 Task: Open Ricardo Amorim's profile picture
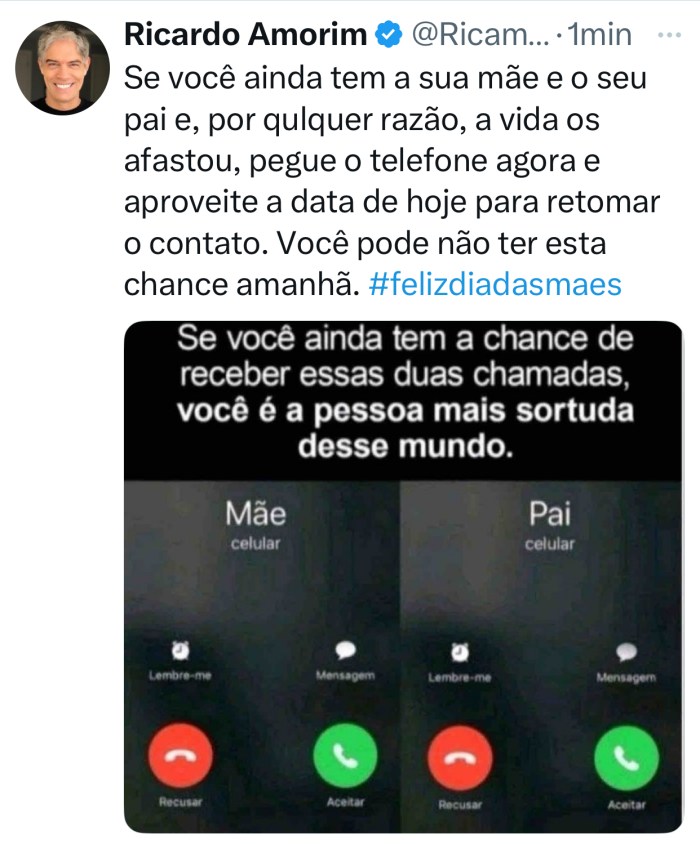[x=62, y=68]
